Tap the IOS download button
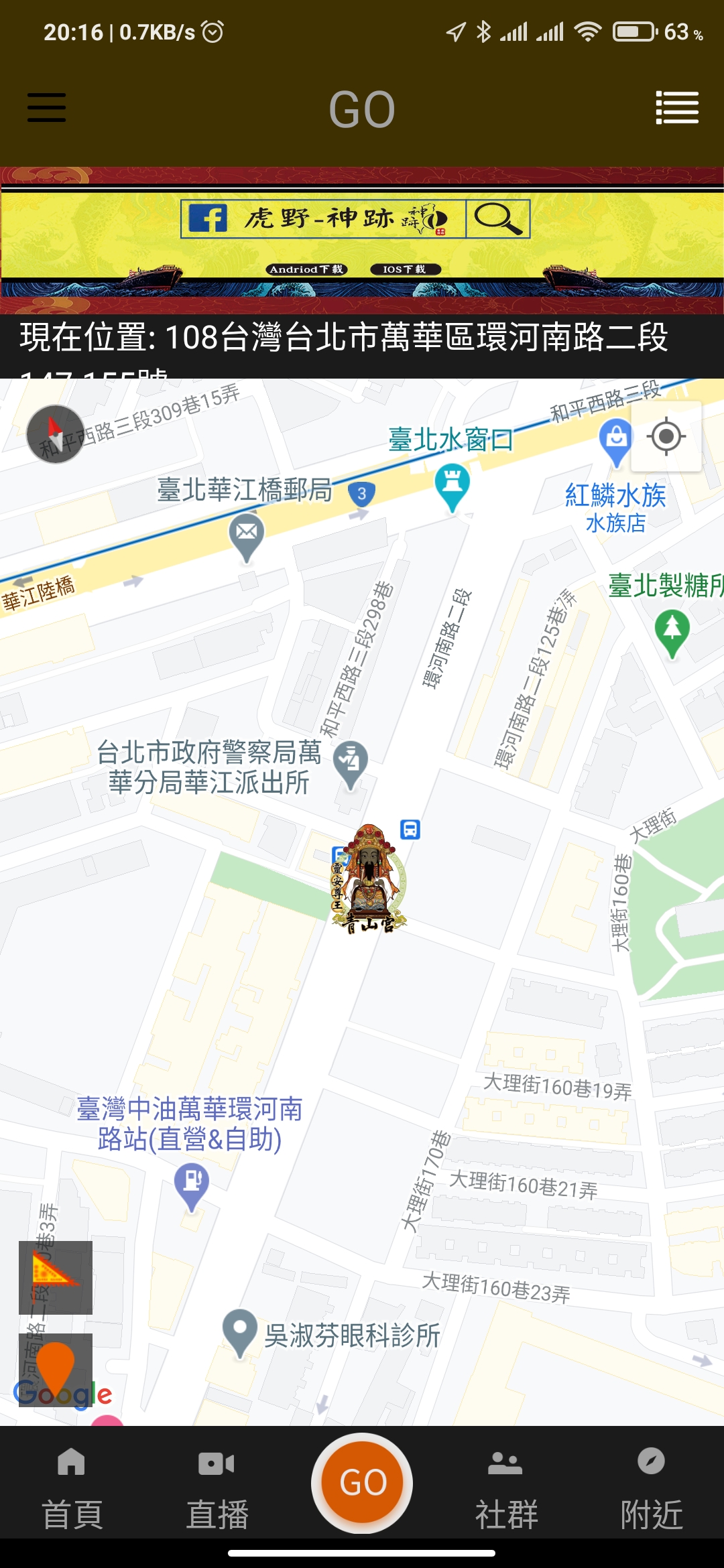Image resolution: width=724 pixels, height=1568 pixels. tap(405, 269)
